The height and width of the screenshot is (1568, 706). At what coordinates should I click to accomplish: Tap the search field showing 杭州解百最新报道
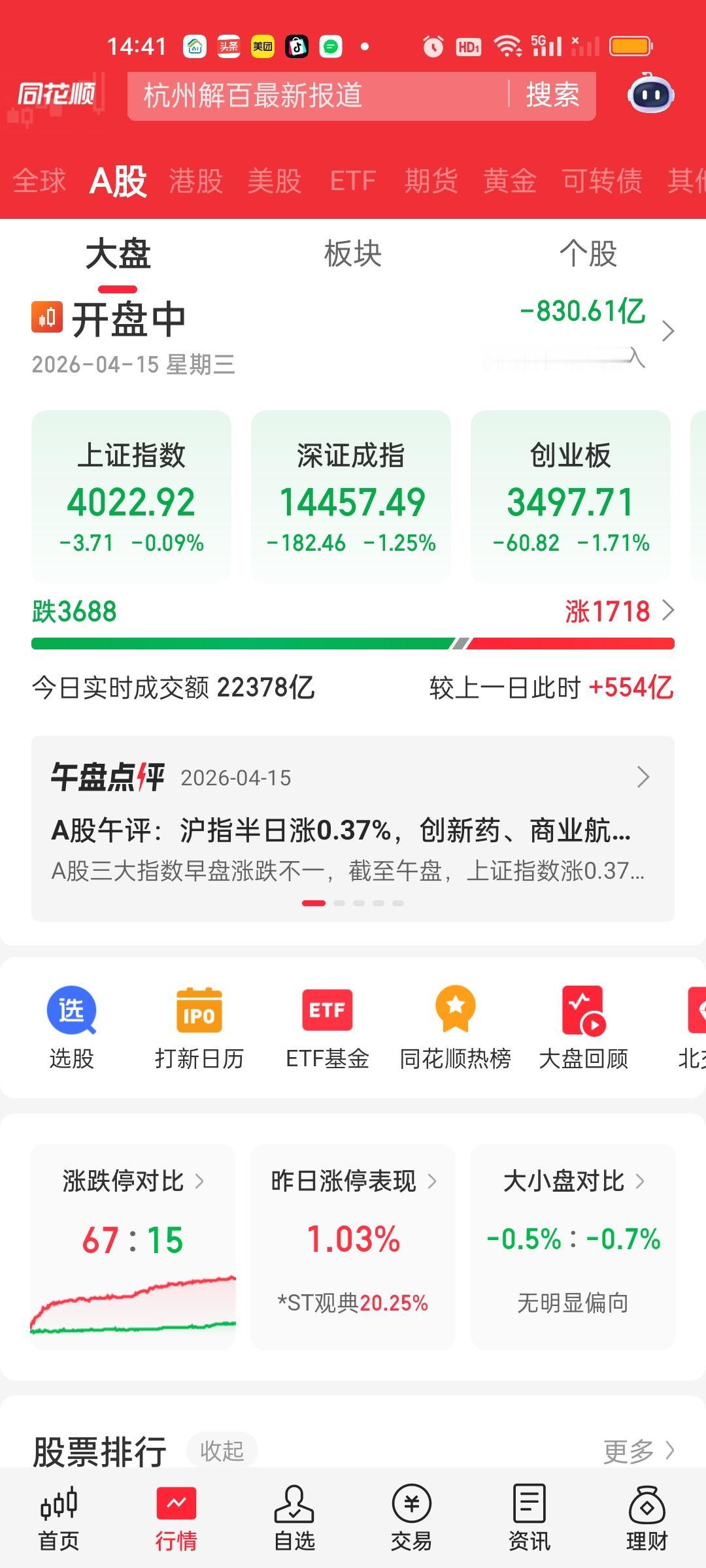(314, 95)
